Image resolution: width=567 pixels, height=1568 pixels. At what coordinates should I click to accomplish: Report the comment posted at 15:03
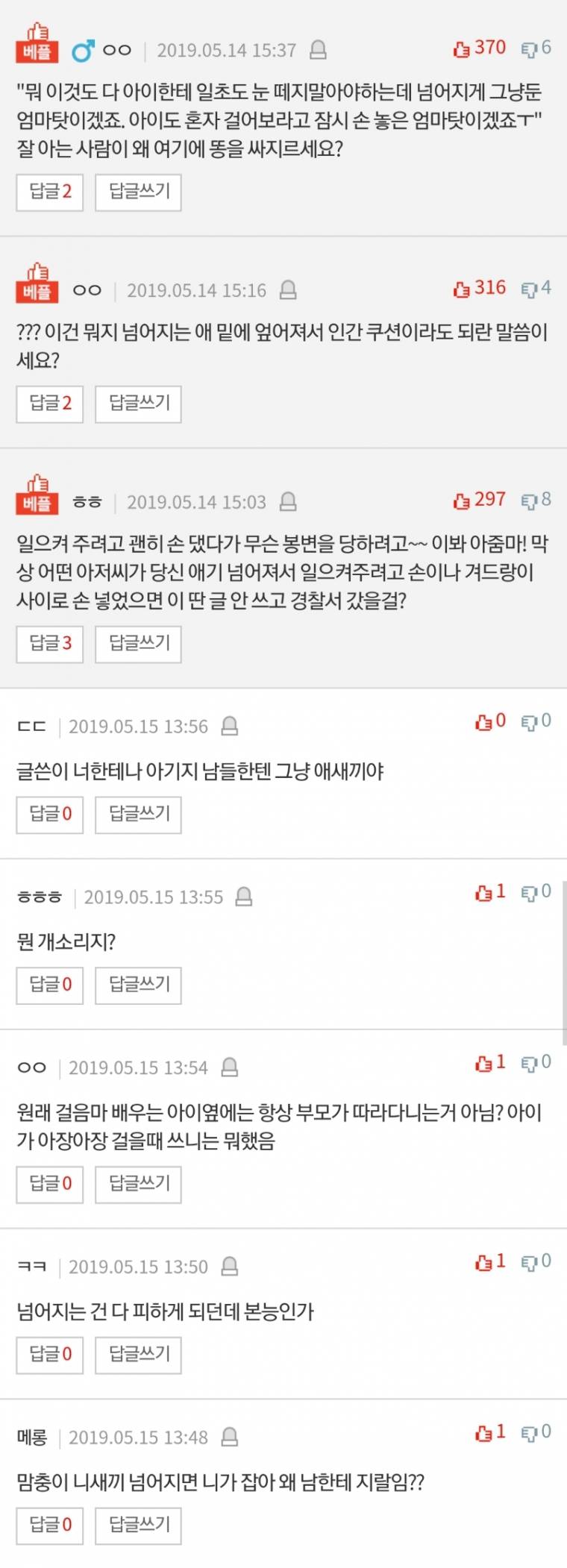point(288,502)
